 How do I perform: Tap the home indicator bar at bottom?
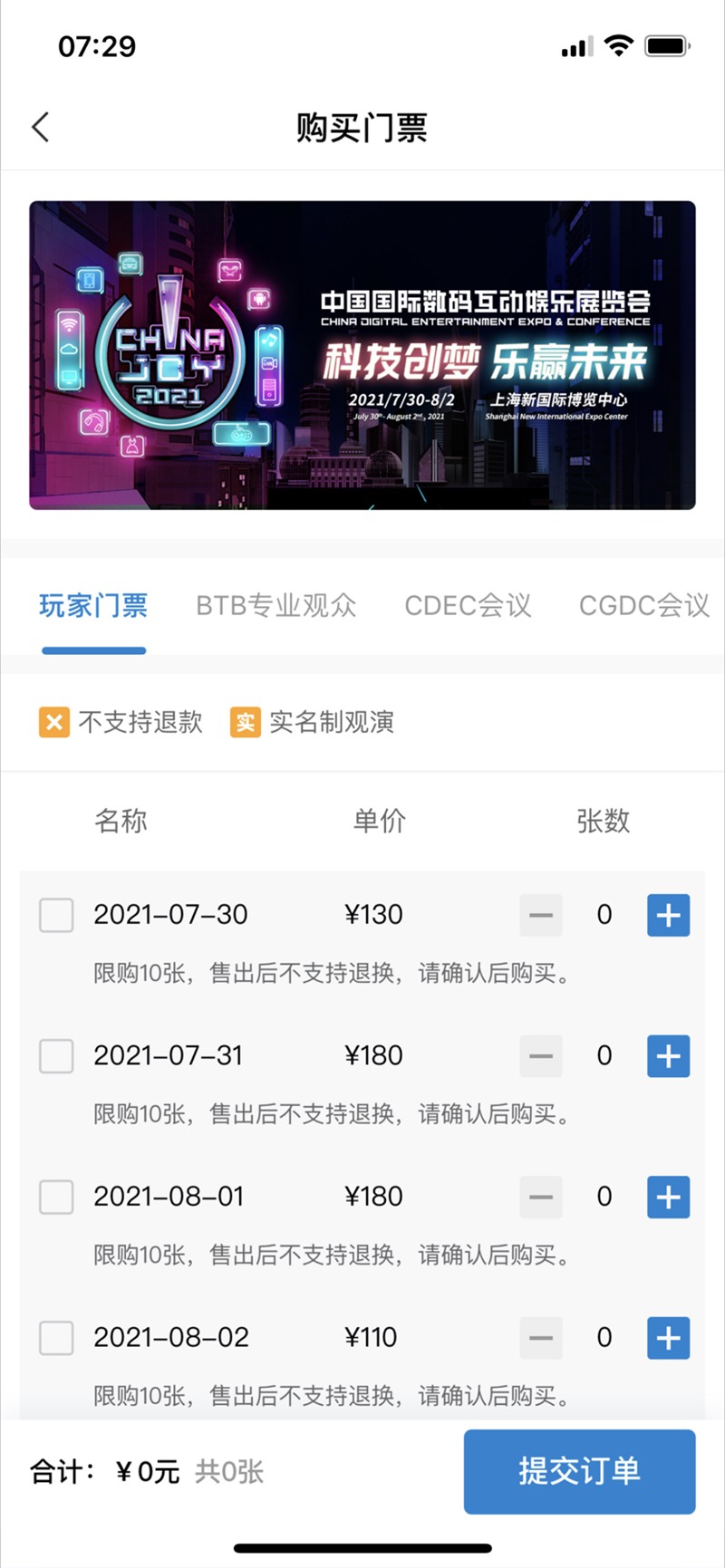pyautogui.click(x=362, y=1543)
